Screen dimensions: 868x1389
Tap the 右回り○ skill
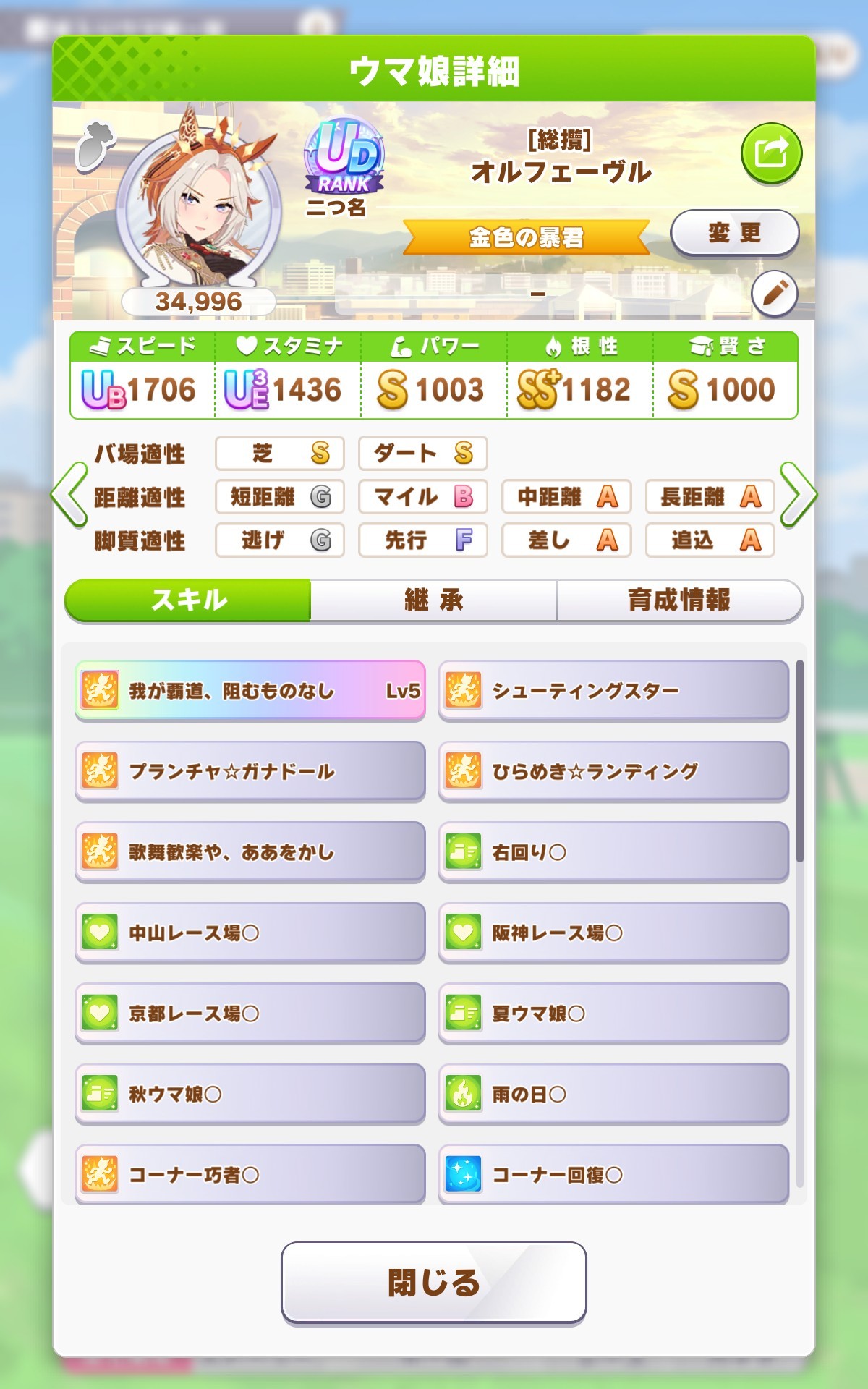coord(613,852)
